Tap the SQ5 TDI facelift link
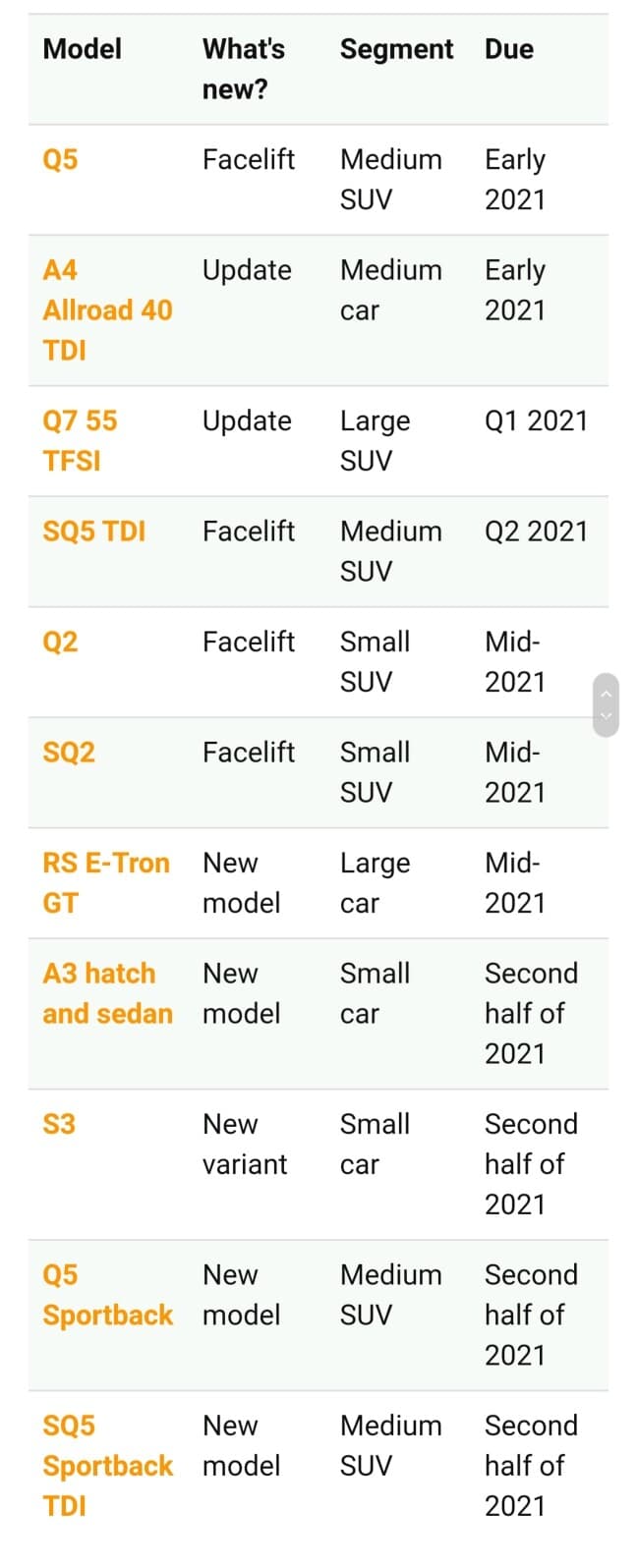637x1568 pixels. [93, 532]
